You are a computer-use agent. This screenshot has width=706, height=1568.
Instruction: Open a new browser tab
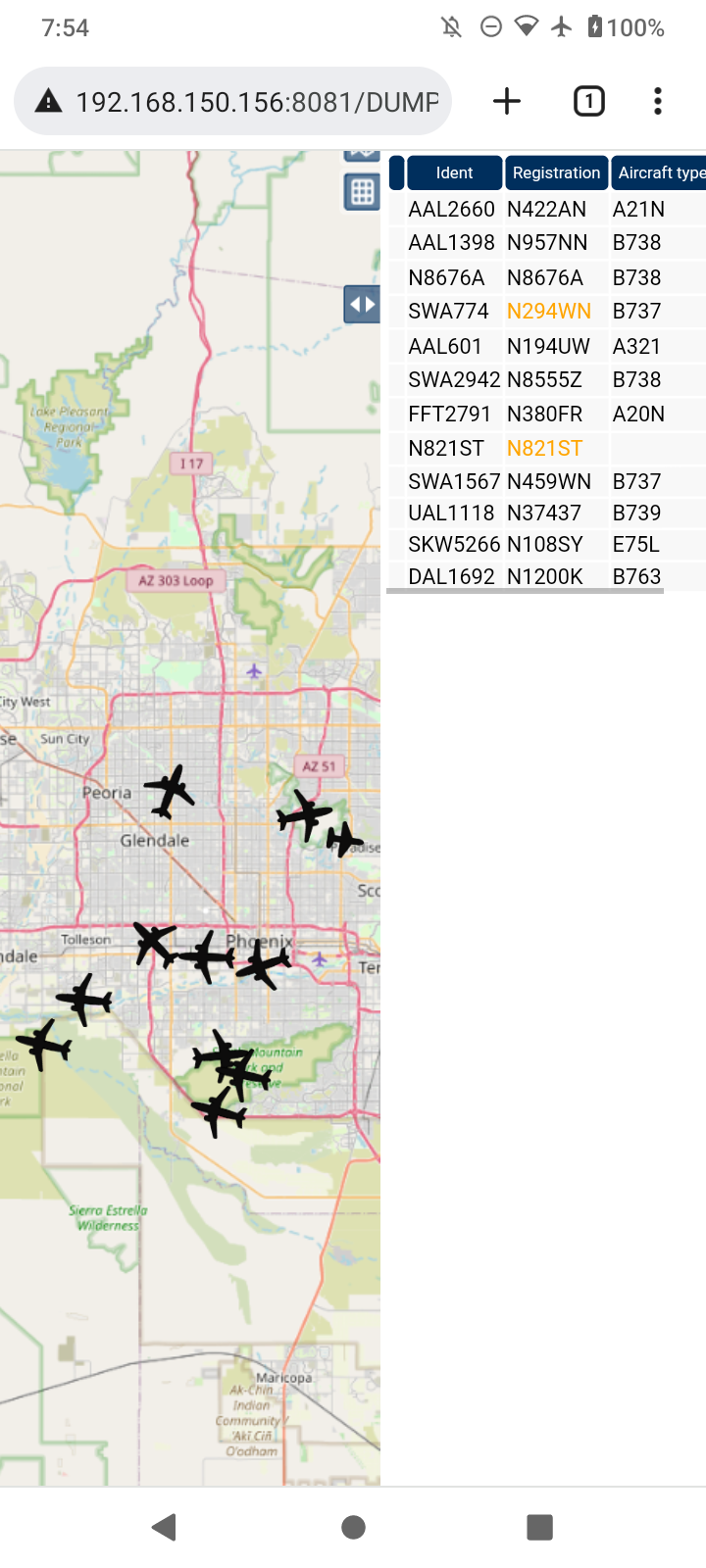(x=507, y=101)
